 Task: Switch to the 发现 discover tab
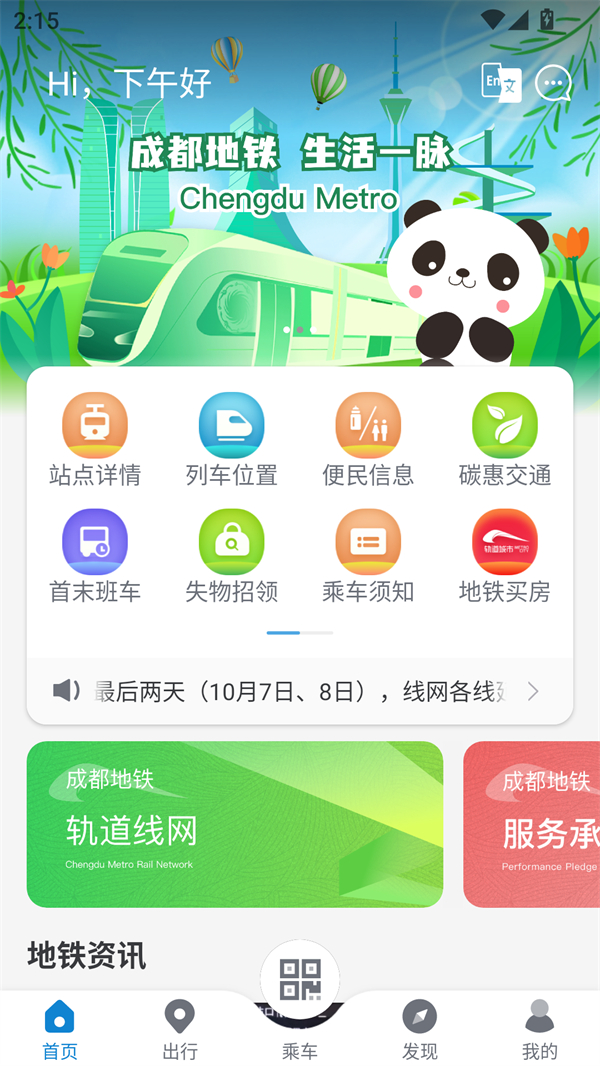click(x=420, y=1030)
